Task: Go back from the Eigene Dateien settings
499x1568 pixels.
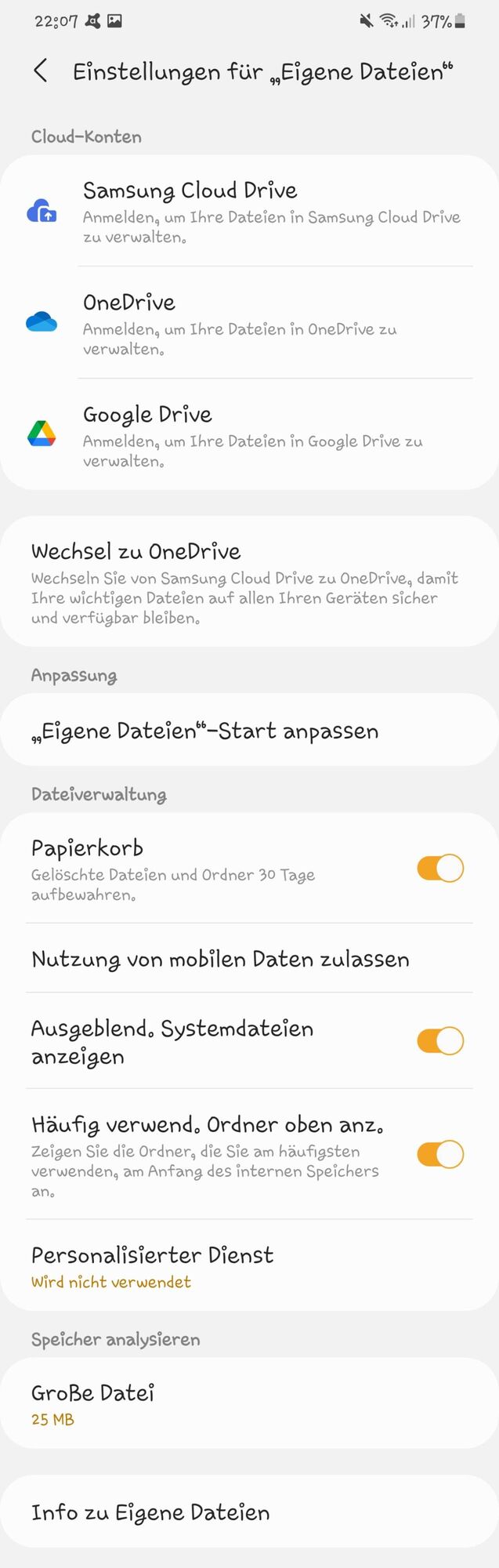Action: pos(41,71)
